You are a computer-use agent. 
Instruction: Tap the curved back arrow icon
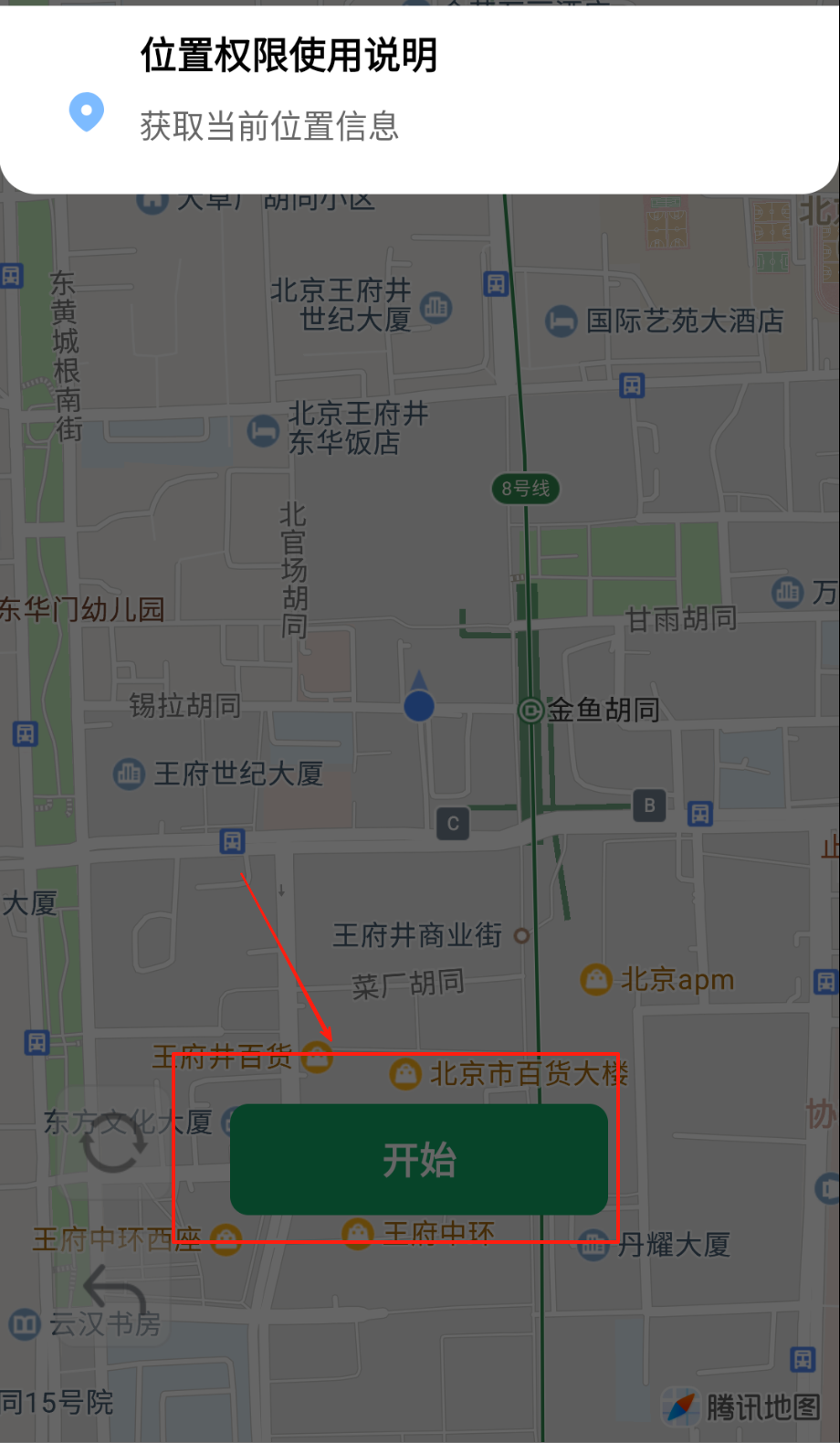point(114,1290)
